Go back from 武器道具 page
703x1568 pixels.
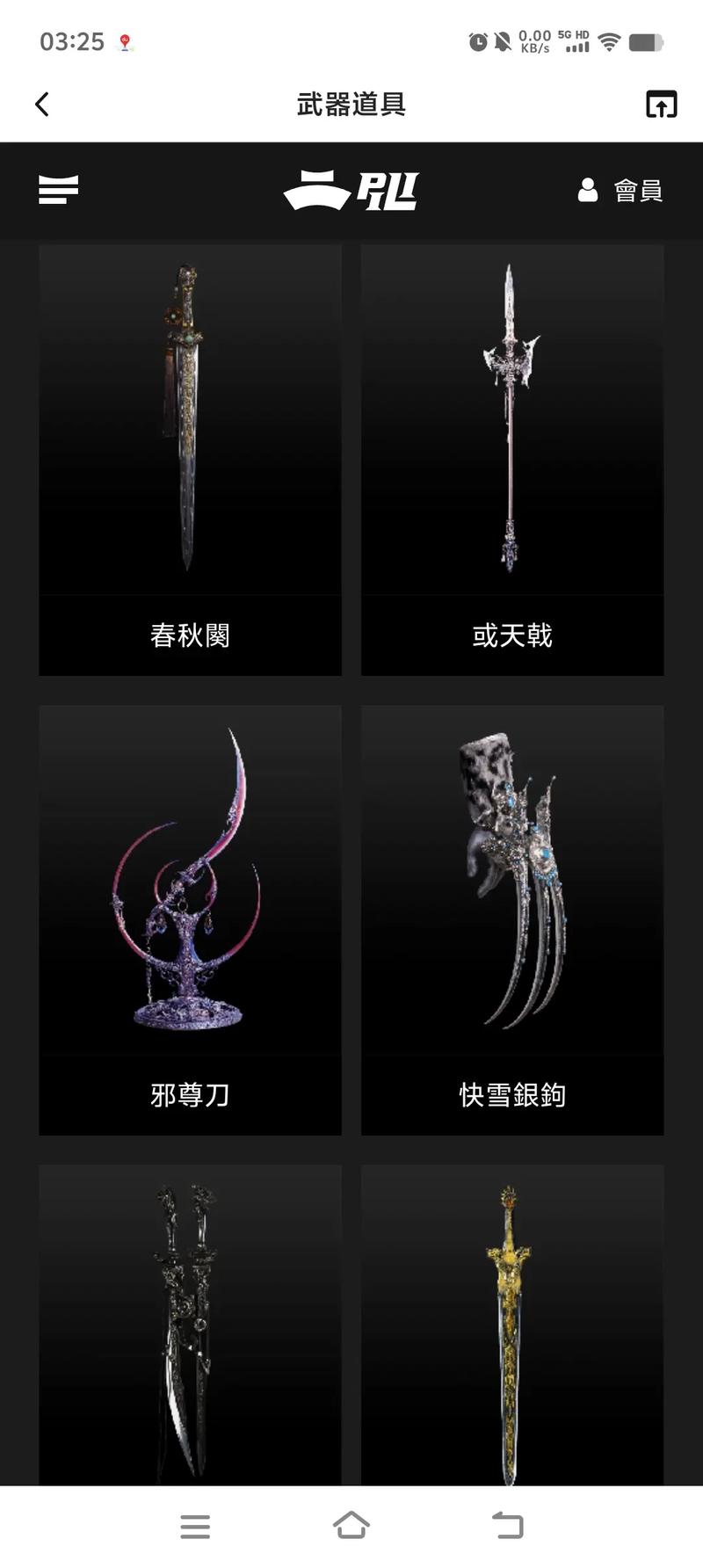pyautogui.click(x=41, y=105)
